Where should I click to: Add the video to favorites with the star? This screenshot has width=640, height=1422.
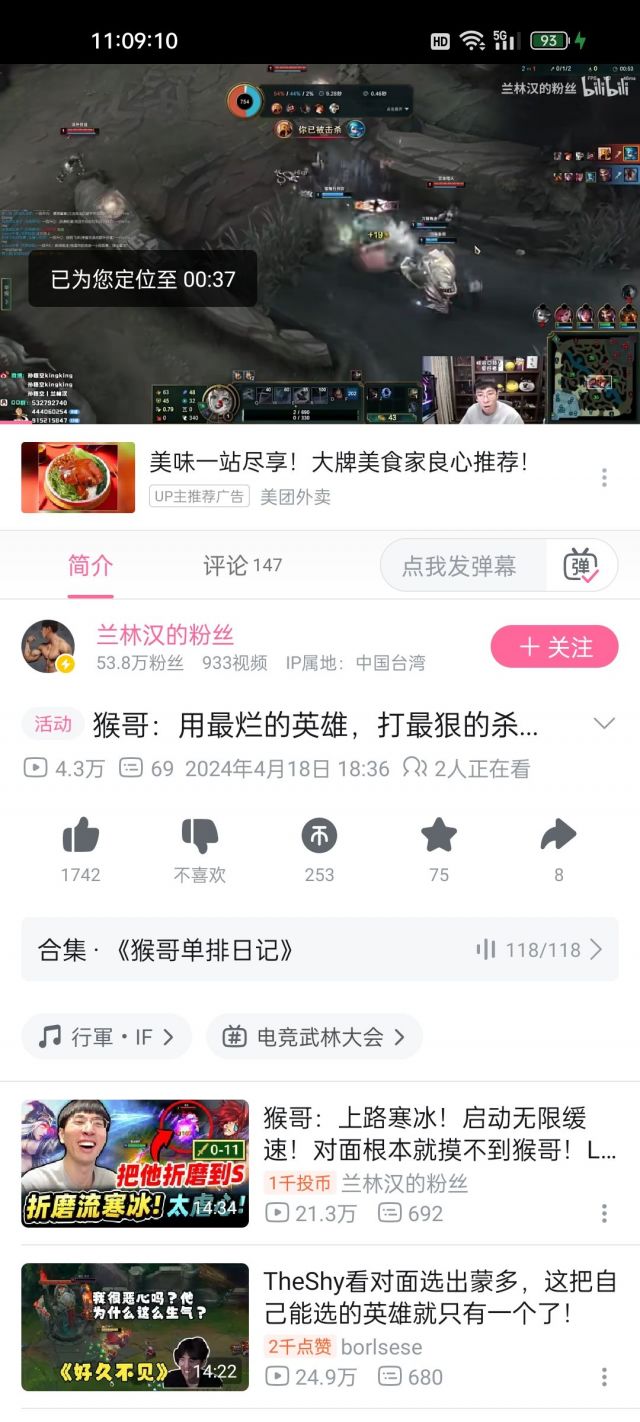point(439,836)
